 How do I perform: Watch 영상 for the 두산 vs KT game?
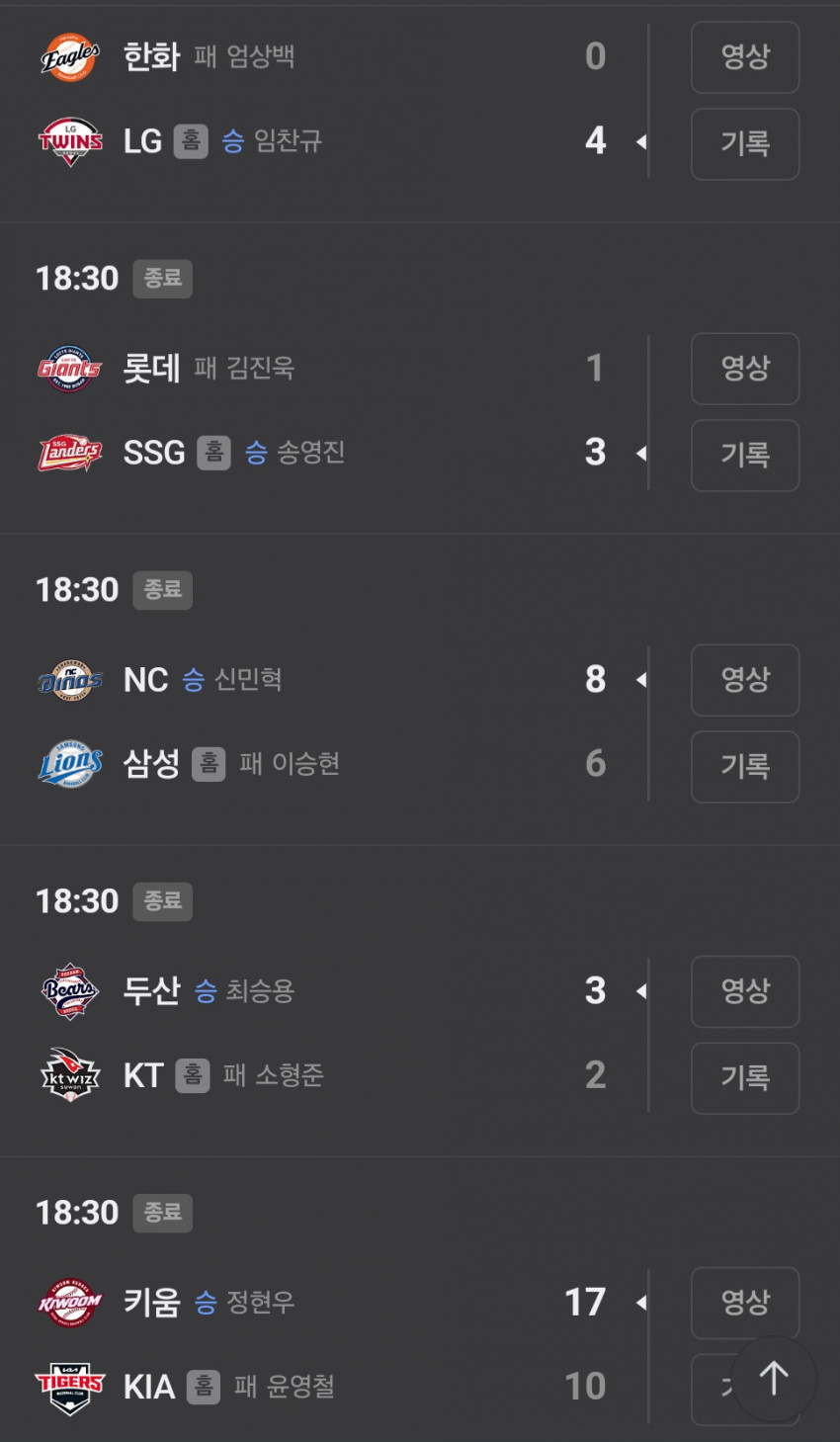pyautogui.click(x=745, y=991)
